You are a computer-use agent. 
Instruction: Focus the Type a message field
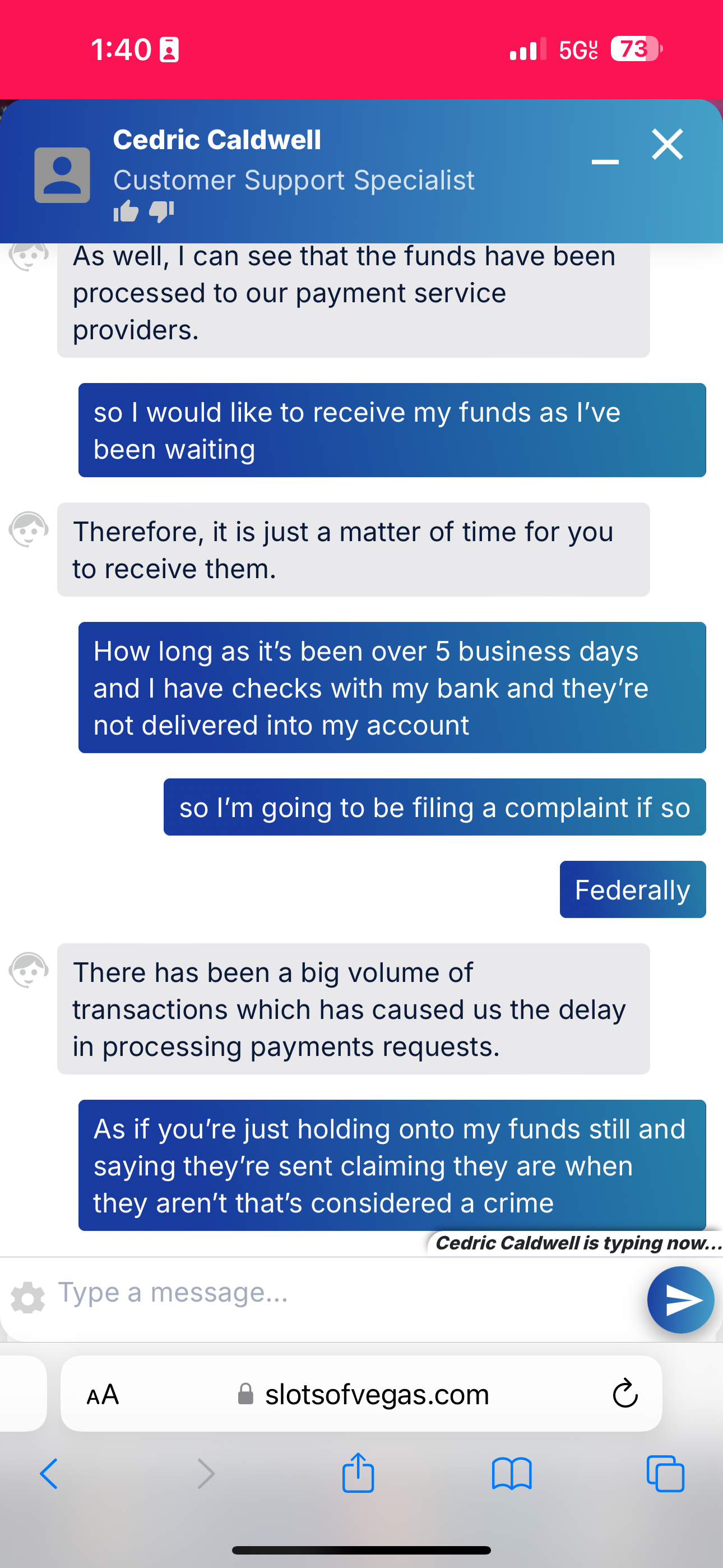tap(347, 1292)
